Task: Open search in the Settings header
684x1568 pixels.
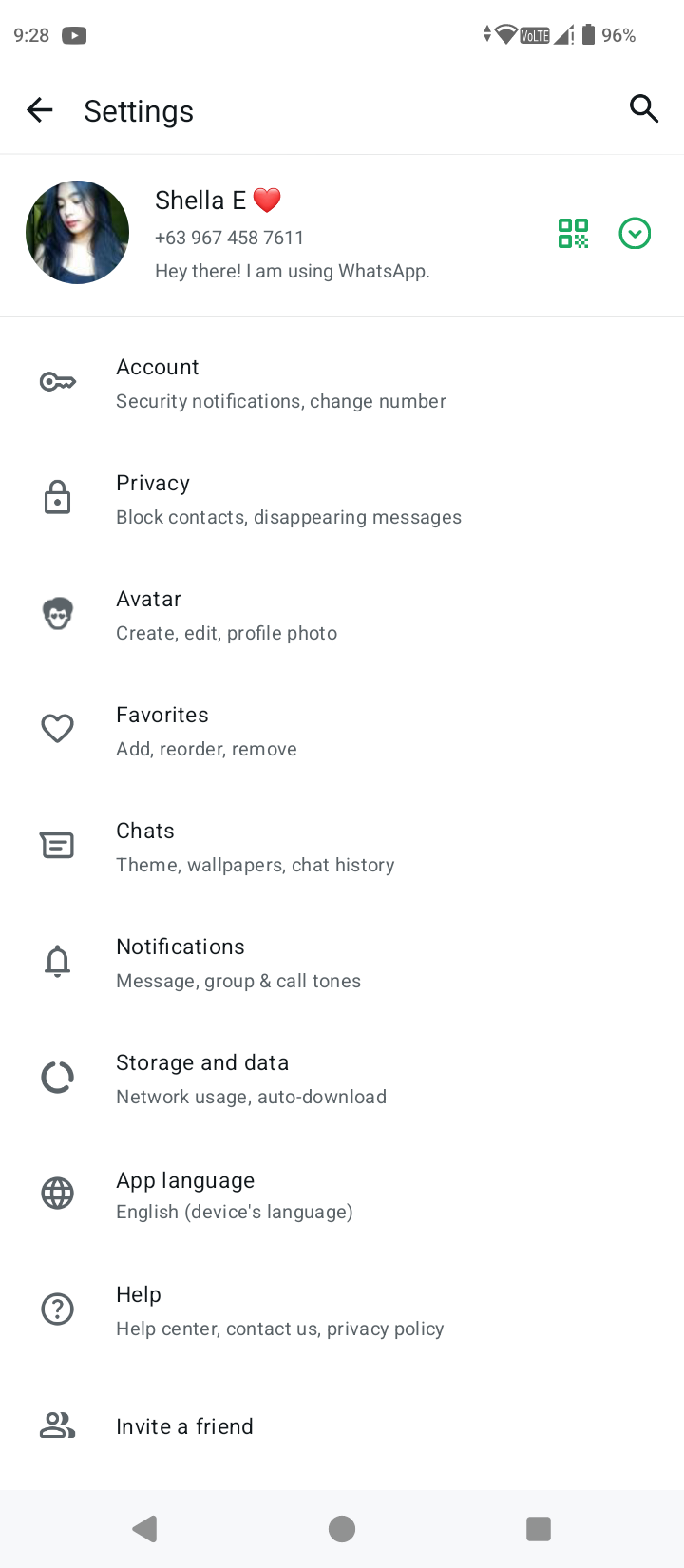Action: [644, 109]
